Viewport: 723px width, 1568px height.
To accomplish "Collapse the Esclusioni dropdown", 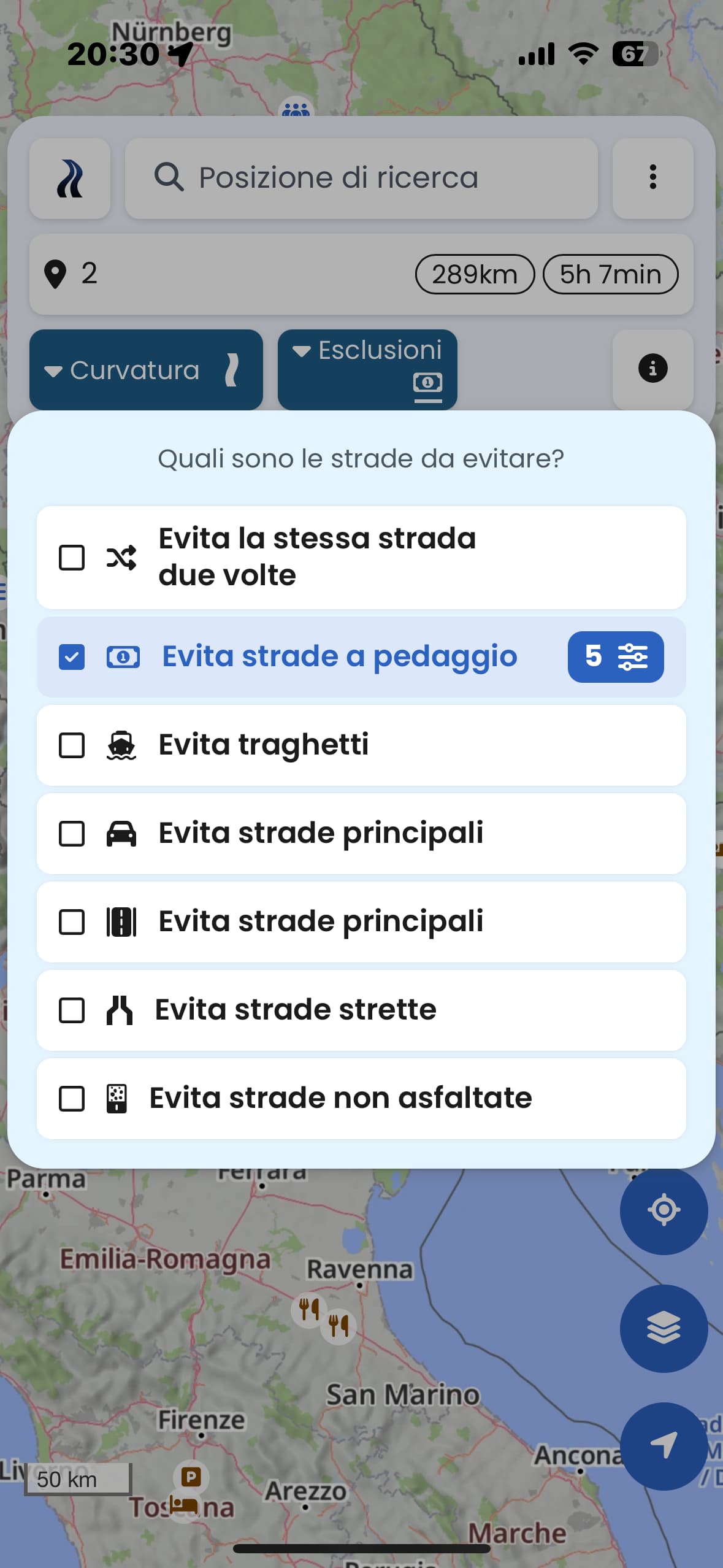I will (367, 370).
